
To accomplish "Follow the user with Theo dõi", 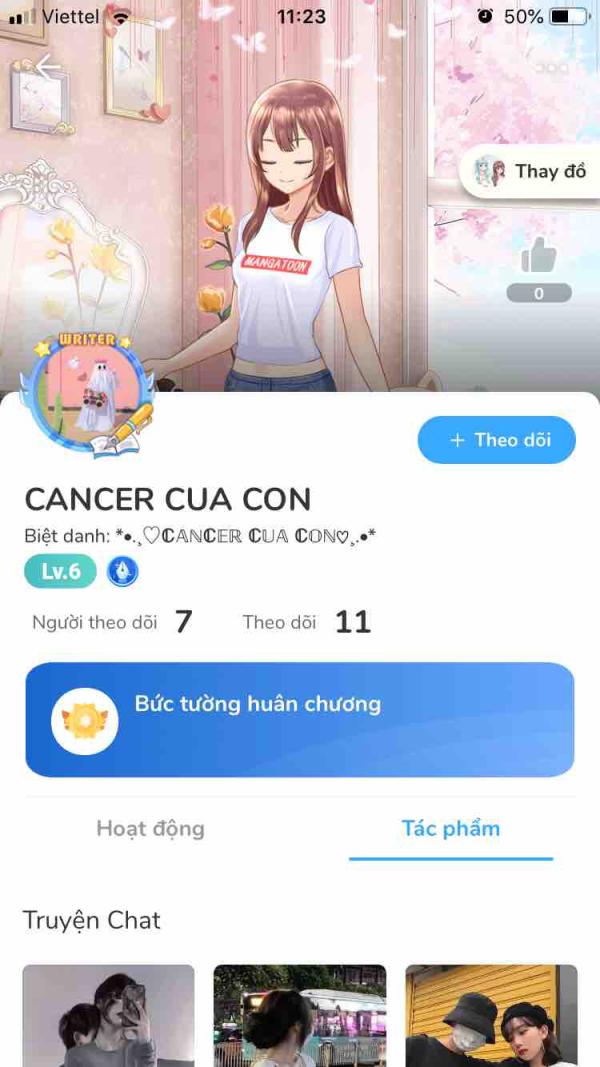I will pos(497,440).
